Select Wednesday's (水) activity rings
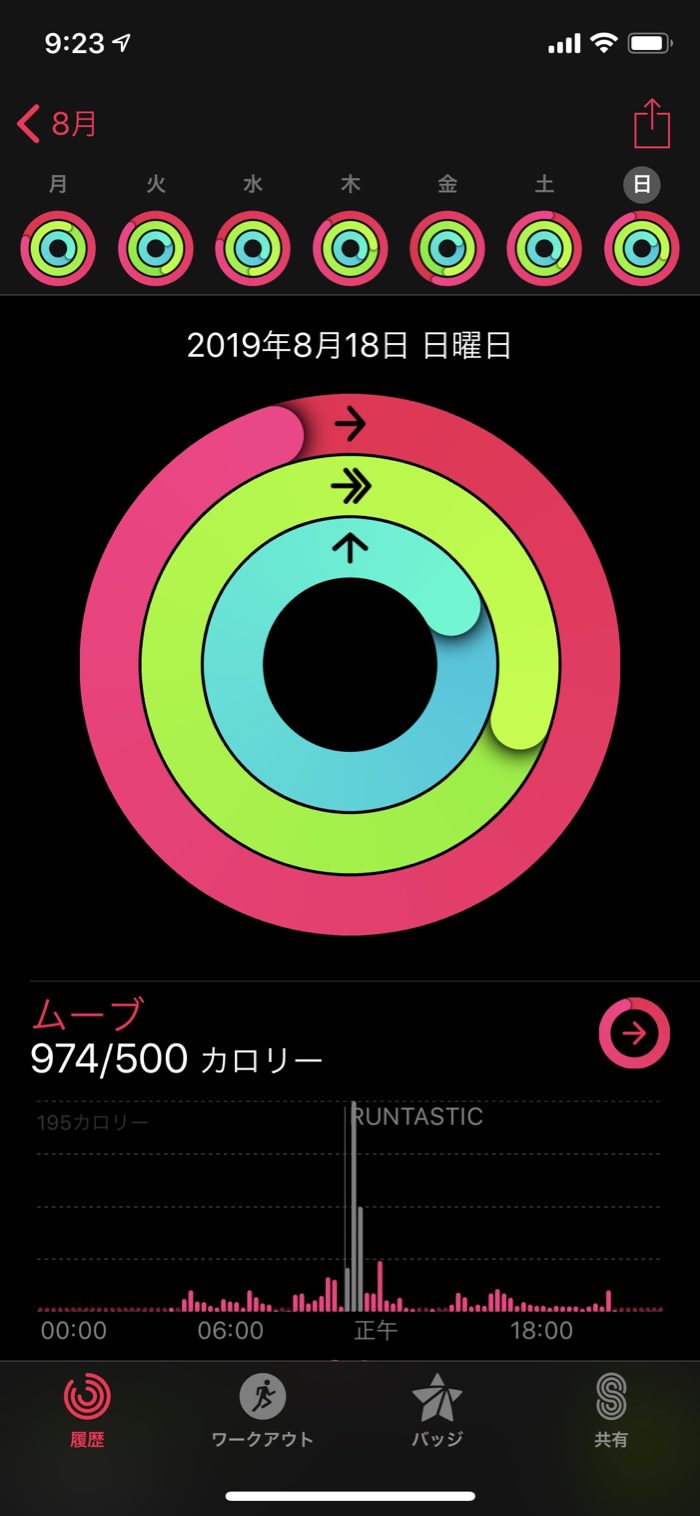 point(253,248)
